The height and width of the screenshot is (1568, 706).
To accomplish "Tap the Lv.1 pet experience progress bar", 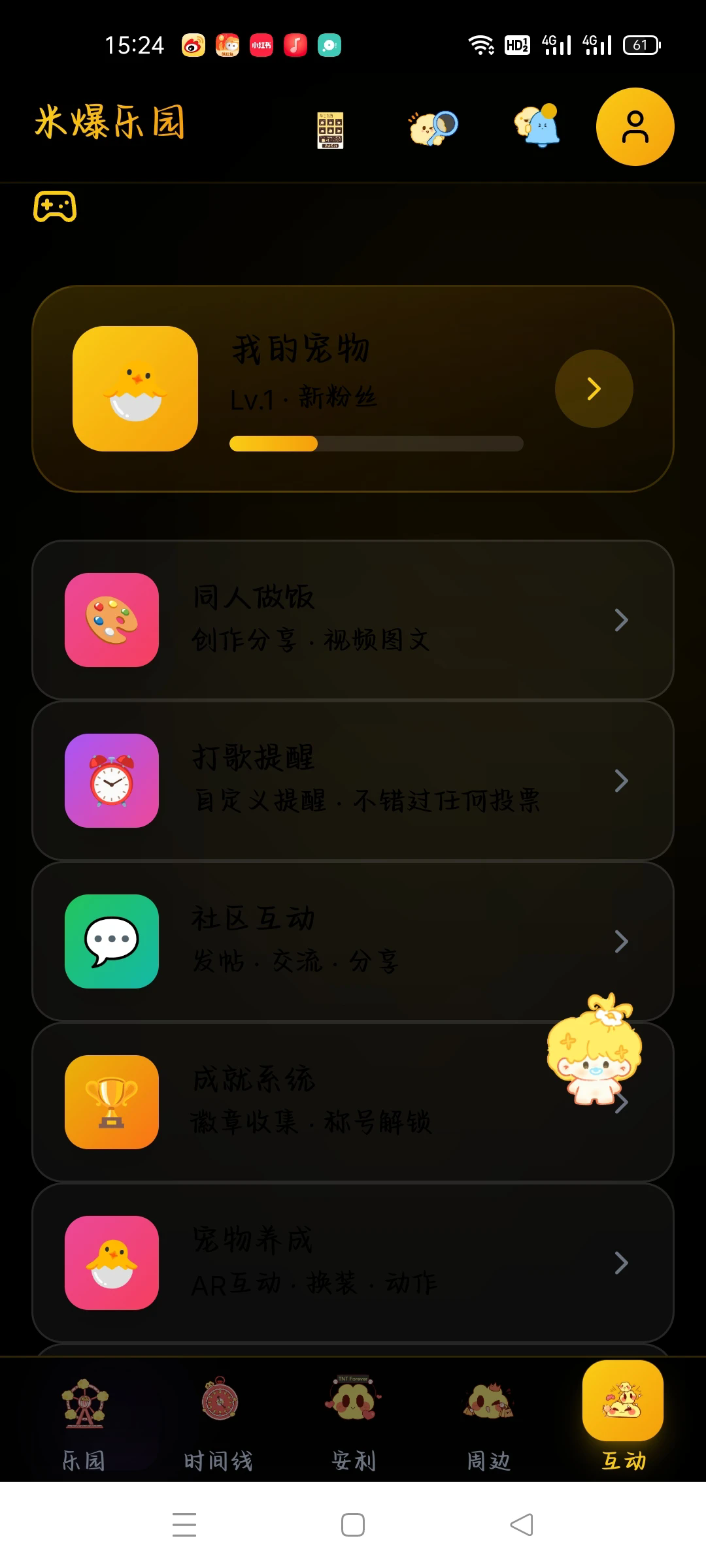I will click(x=376, y=444).
